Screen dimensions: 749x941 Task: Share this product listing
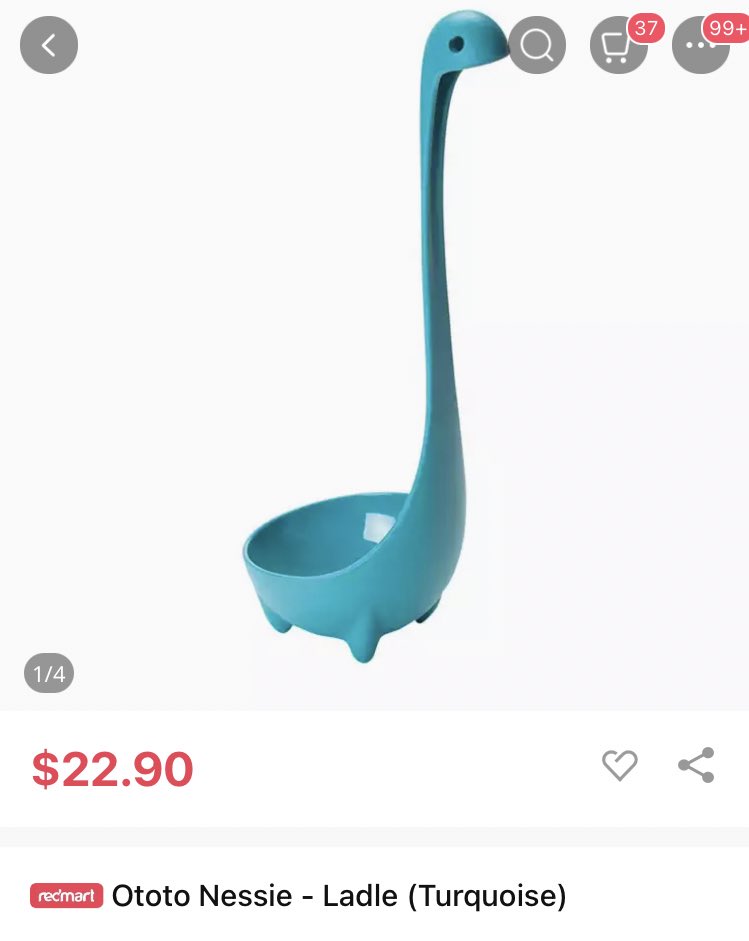coord(696,765)
